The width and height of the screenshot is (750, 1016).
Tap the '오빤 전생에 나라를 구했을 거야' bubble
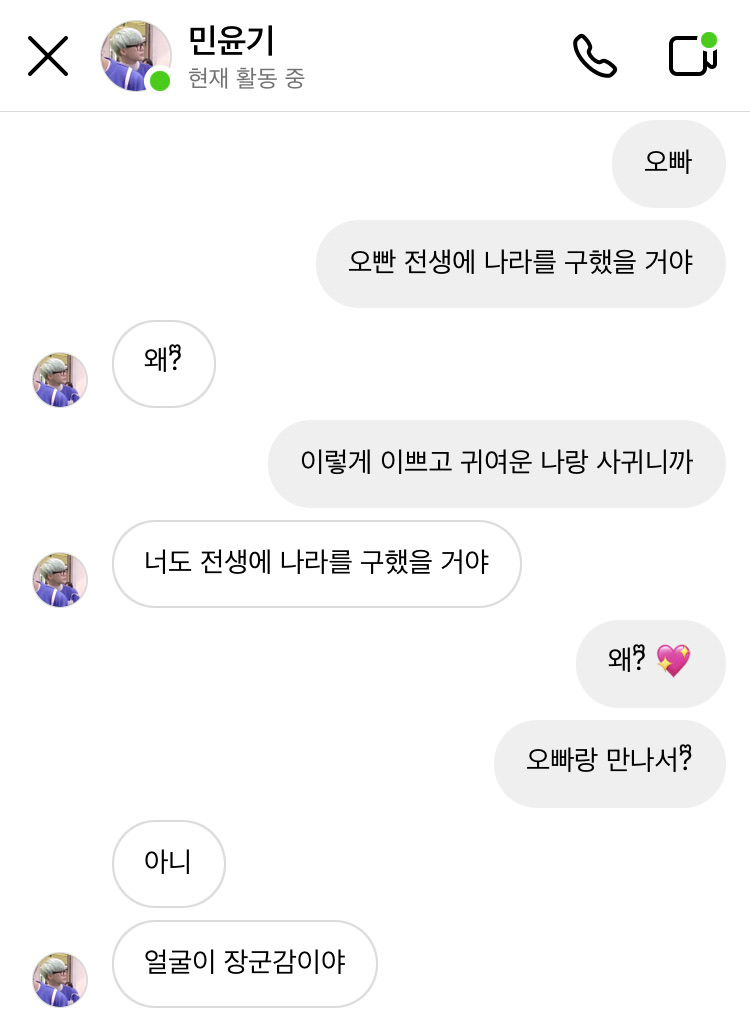(x=521, y=263)
